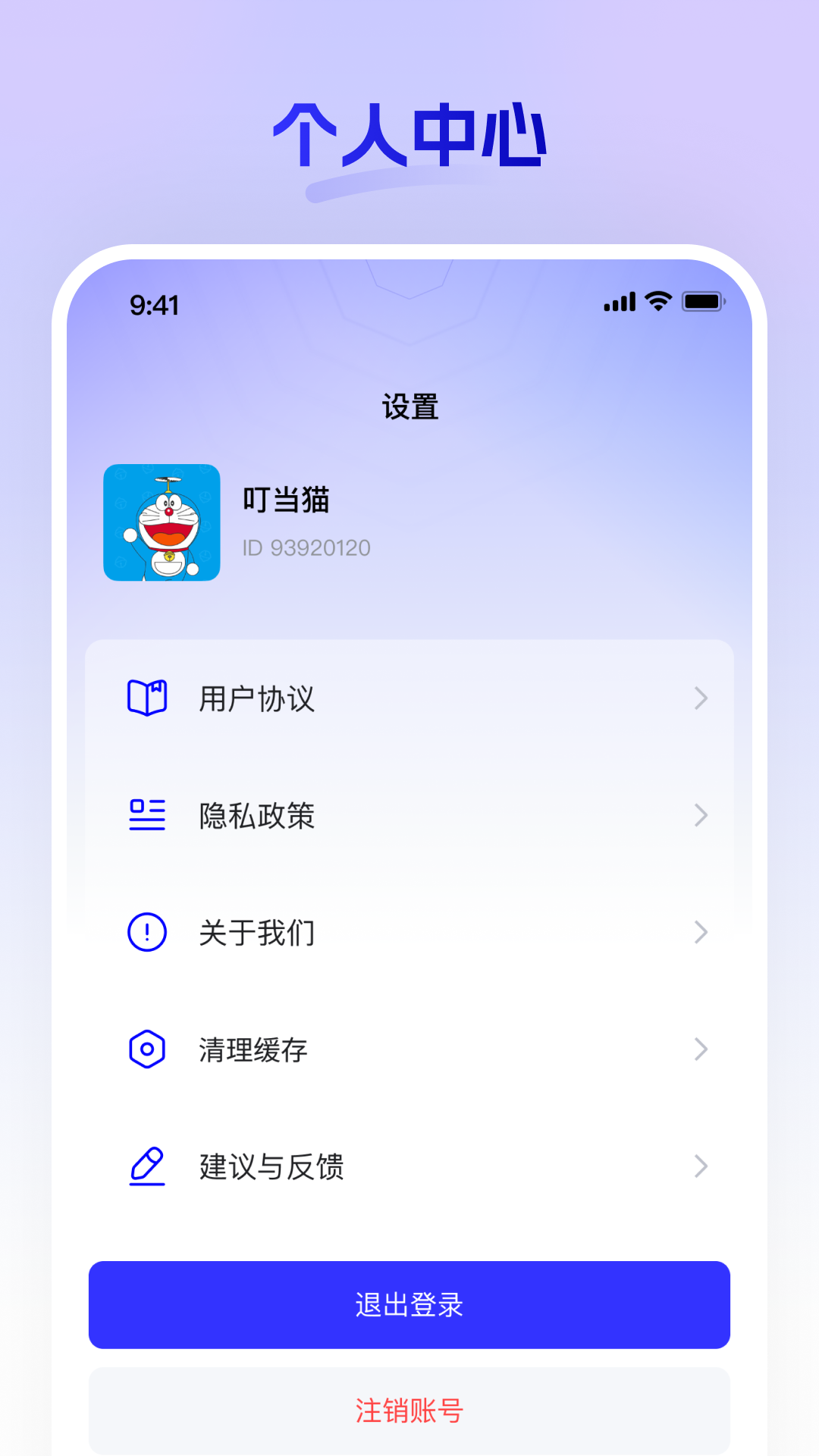Expand the 建议与反馈 chevron
Viewport: 819px width, 1456px height.
[701, 1167]
